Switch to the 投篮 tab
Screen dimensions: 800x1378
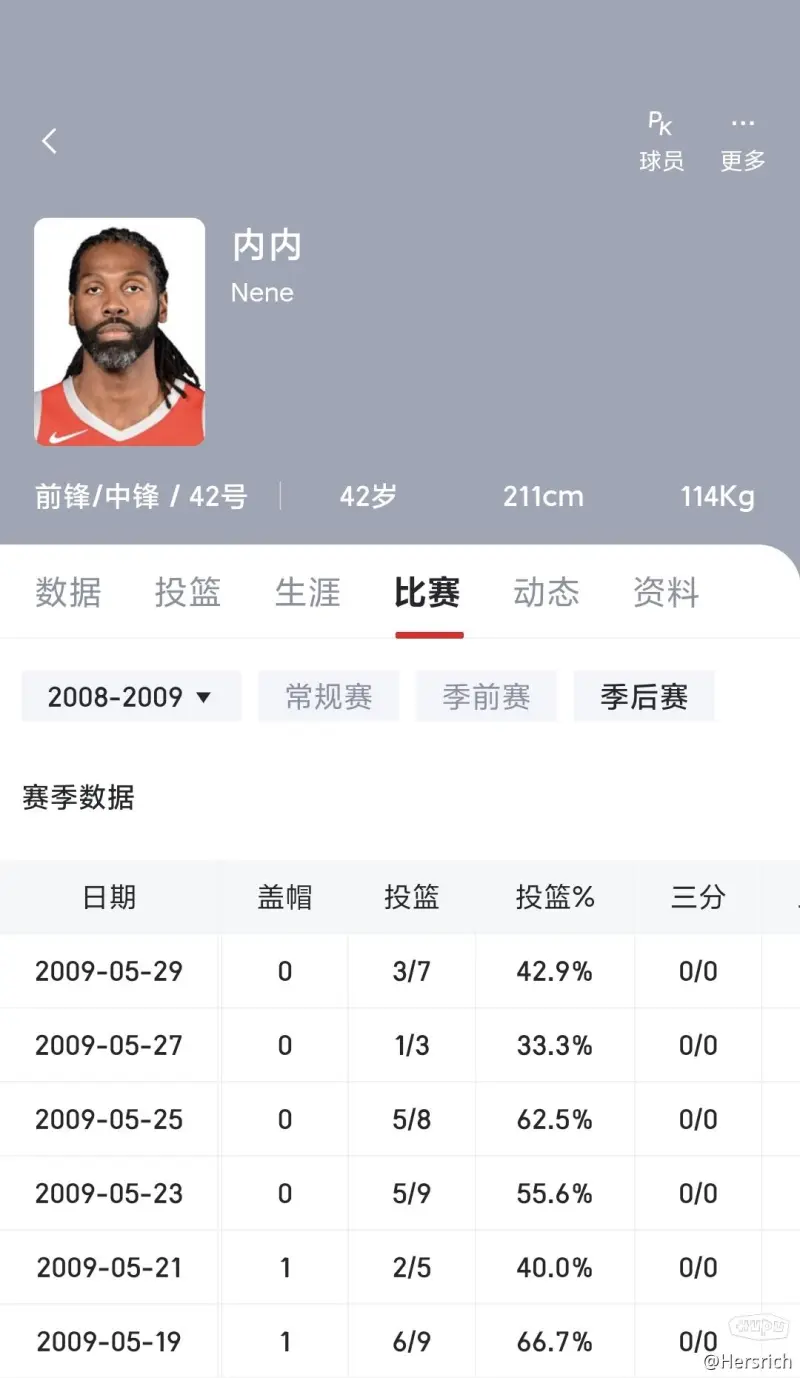pyautogui.click(x=188, y=593)
